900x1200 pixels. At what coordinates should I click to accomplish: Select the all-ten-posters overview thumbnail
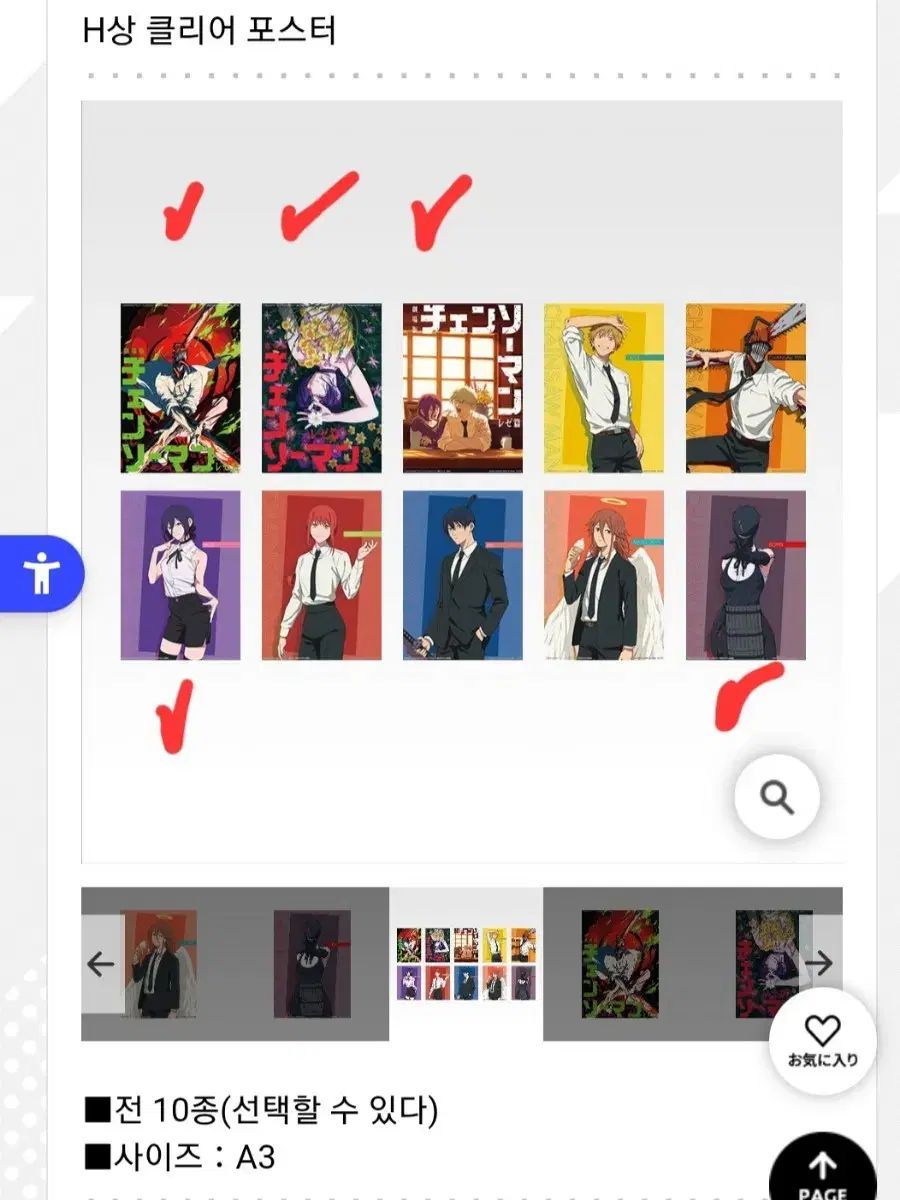click(x=466, y=964)
